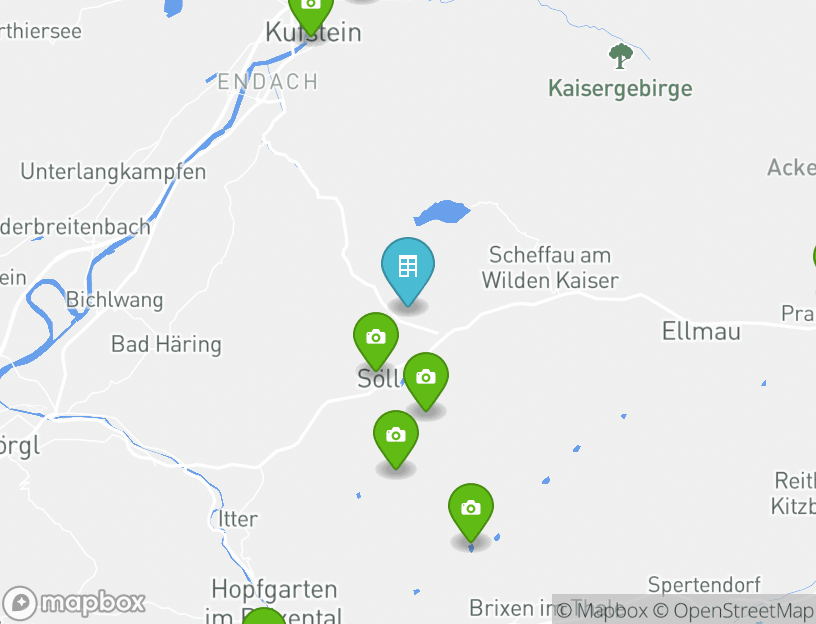This screenshot has height=624, width=816.
Task: Open the Mapbox attribution link
Action: point(602,610)
